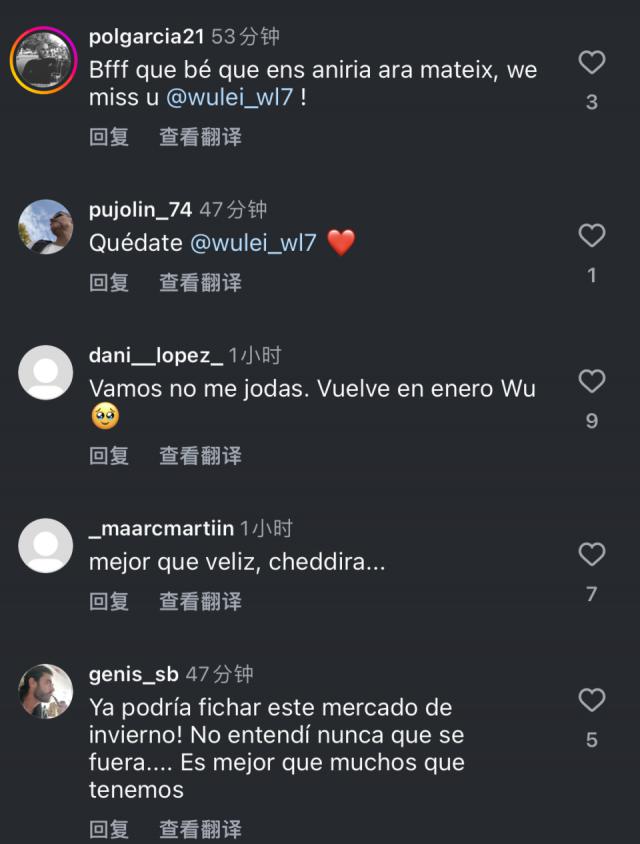Reply to dani__lopez_'s comment
This screenshot has width=640, height=844.
click(109, 456)
